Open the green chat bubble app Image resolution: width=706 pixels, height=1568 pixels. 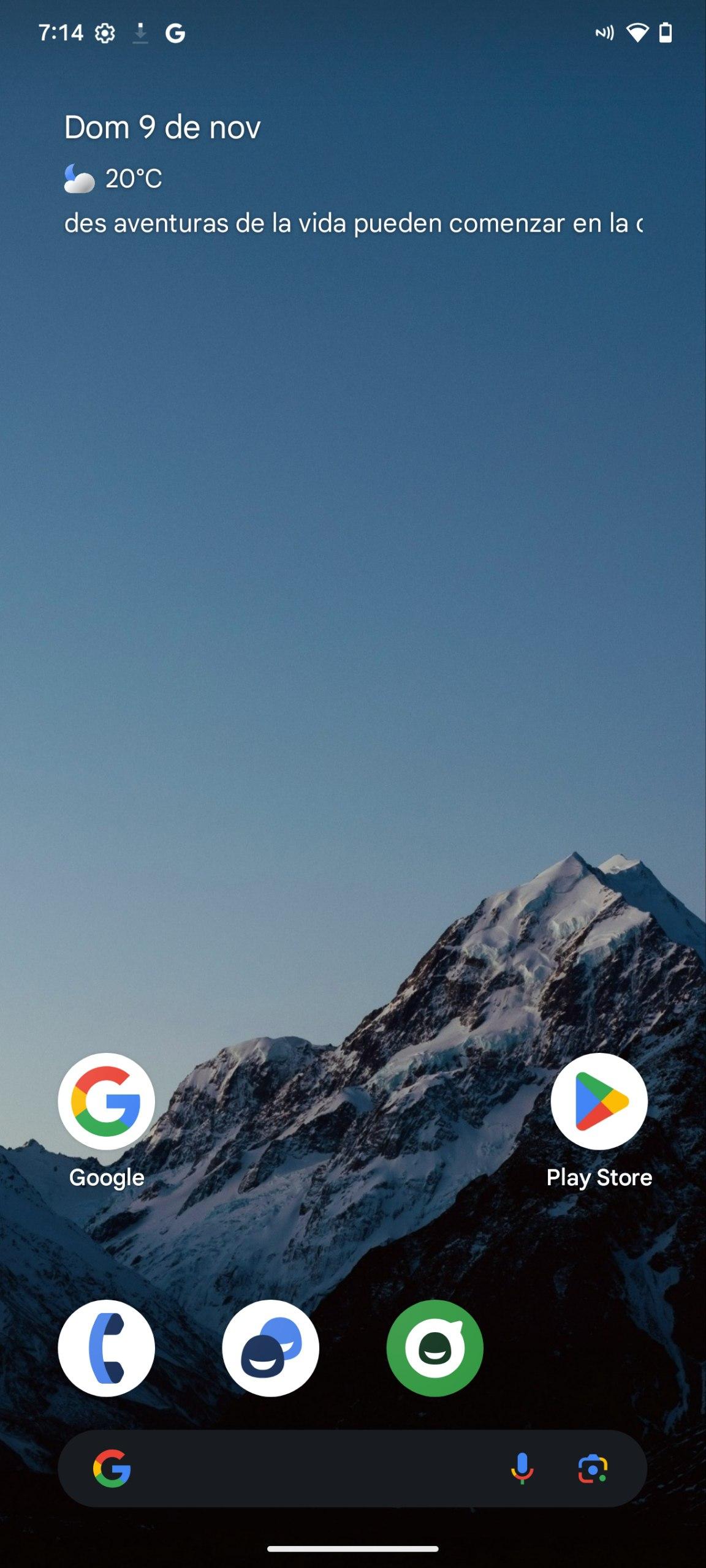click(435, 1347)
